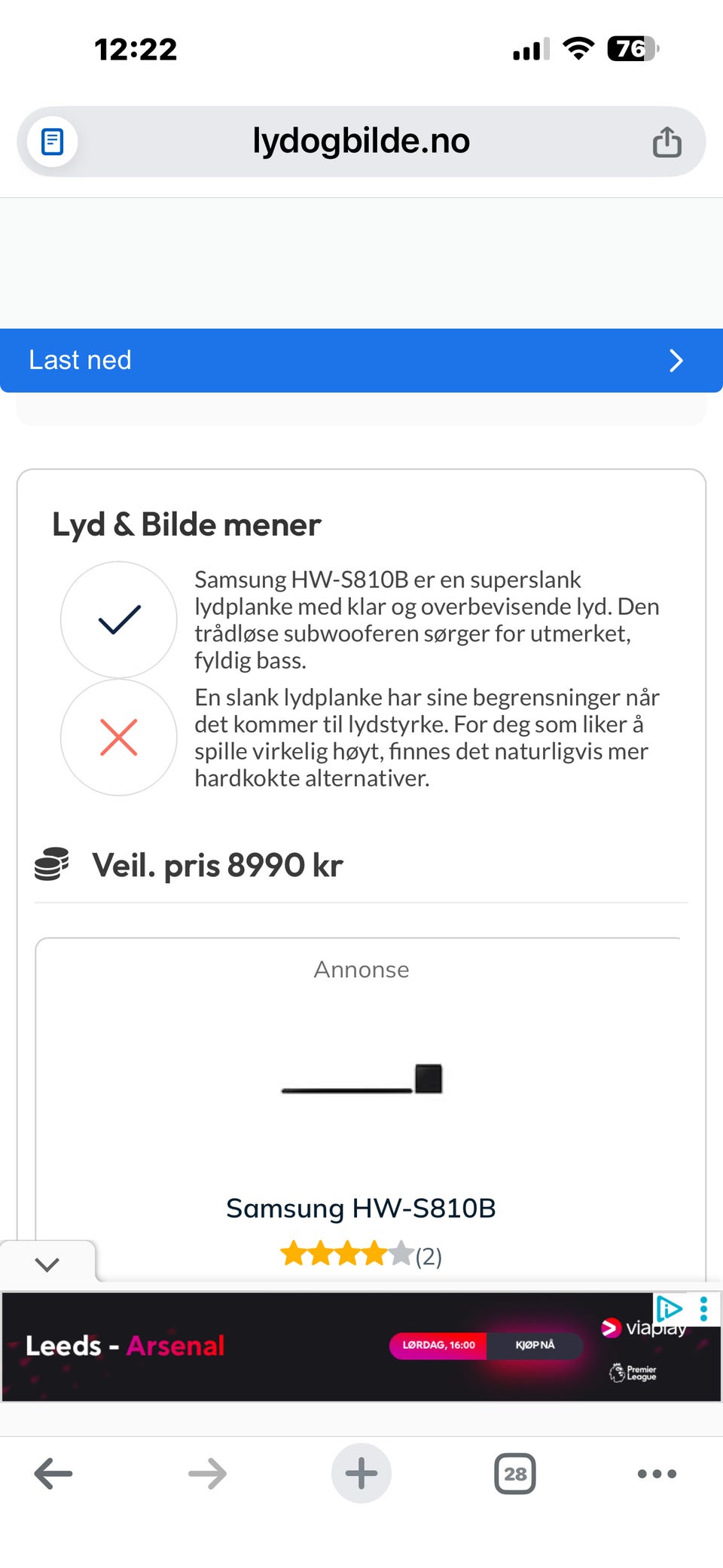The width and height of the screenshot is (723, 1568).
Task: Click the red X cons icon
Action: (x=117, y=738)
